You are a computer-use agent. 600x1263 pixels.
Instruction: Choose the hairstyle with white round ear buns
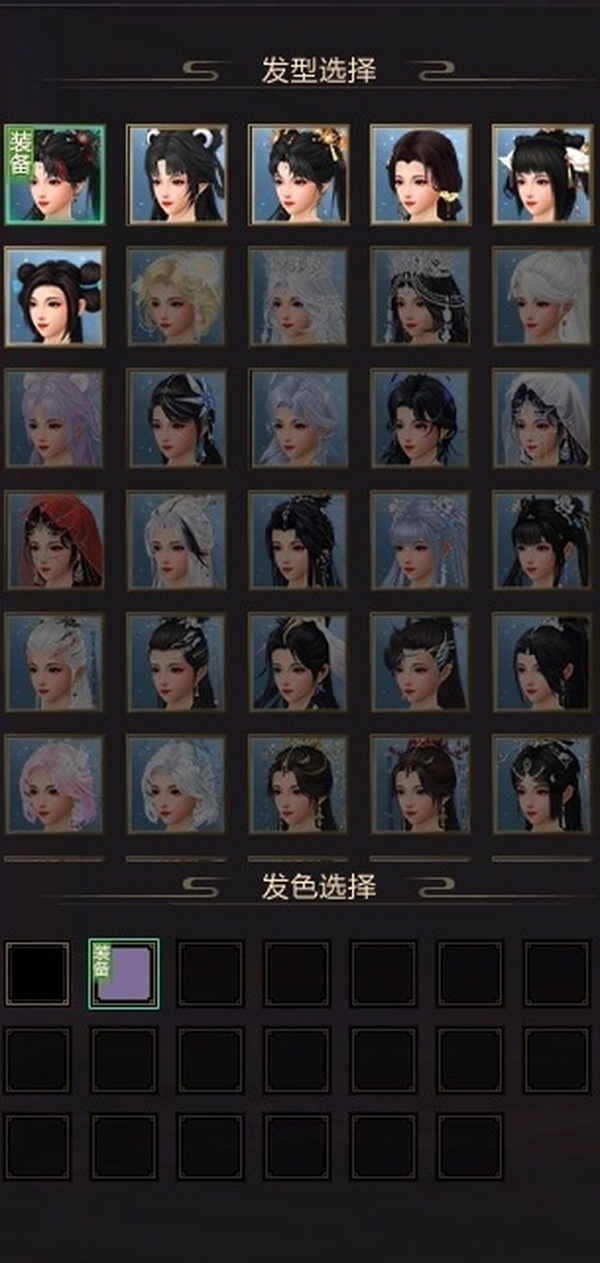click(177, 174)
